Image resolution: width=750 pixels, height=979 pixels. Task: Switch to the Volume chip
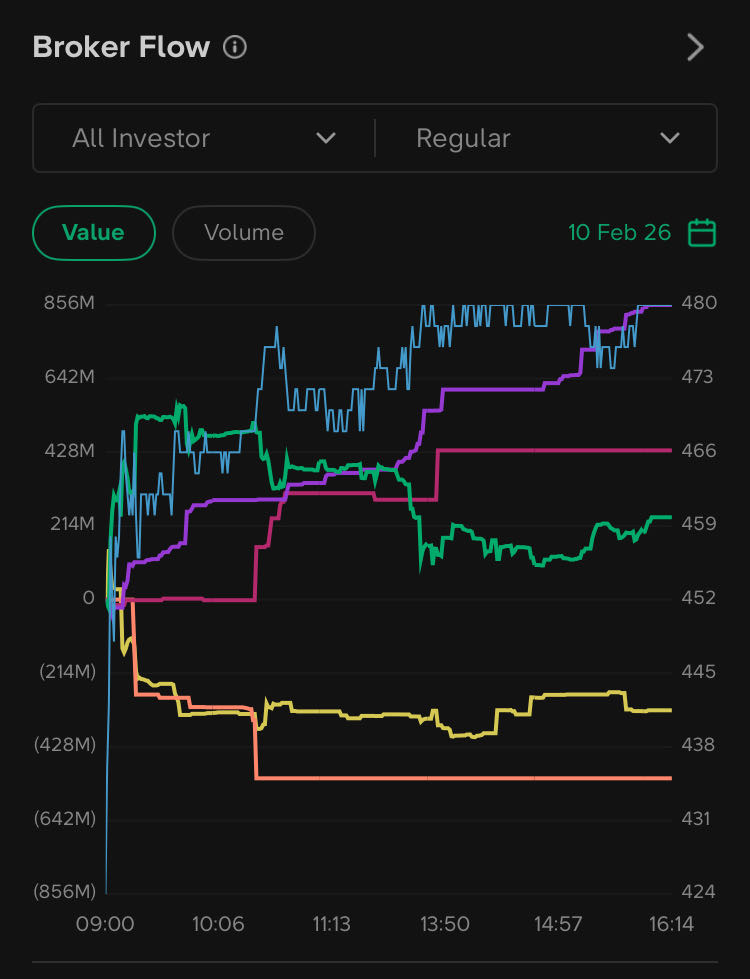tap(244, 232)
